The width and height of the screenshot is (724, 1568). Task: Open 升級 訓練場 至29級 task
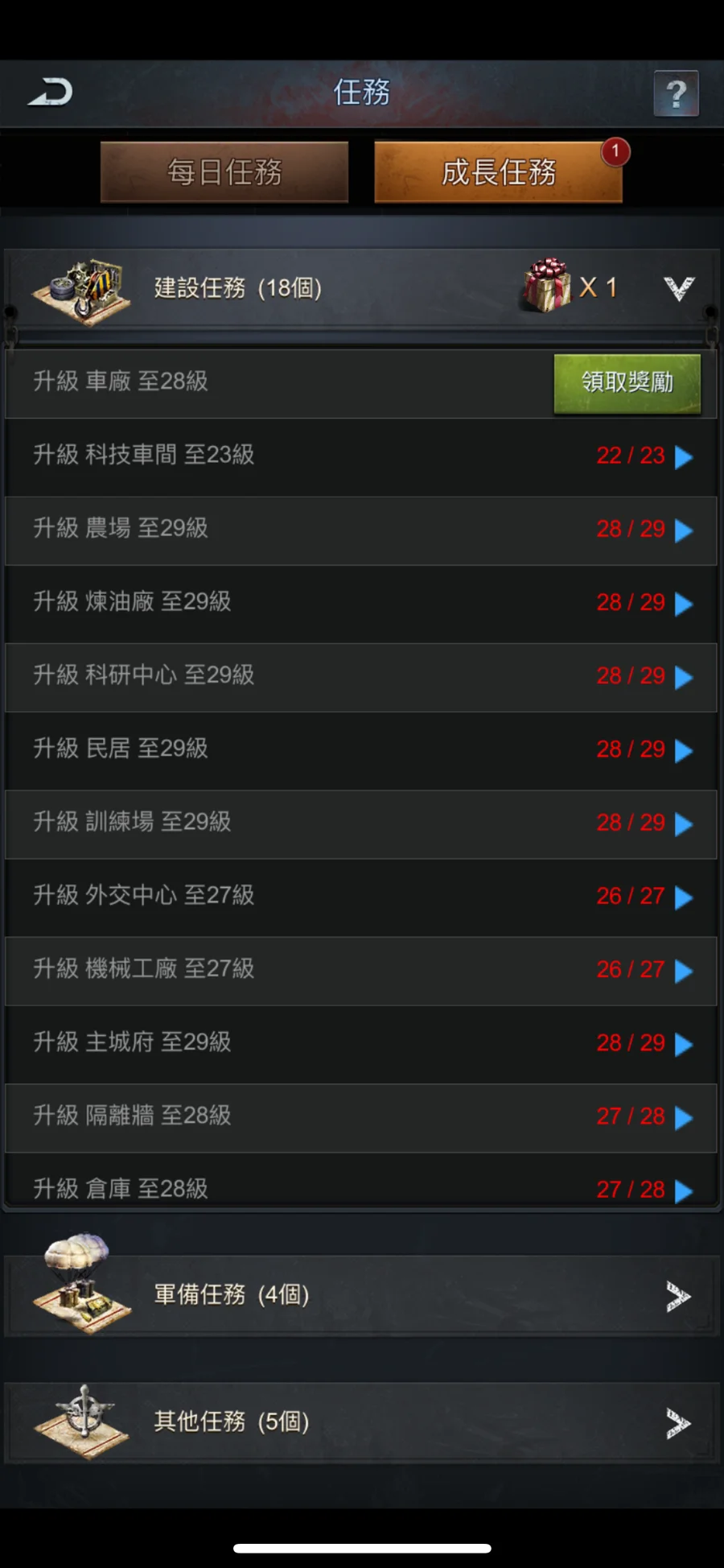click(361, 823)
